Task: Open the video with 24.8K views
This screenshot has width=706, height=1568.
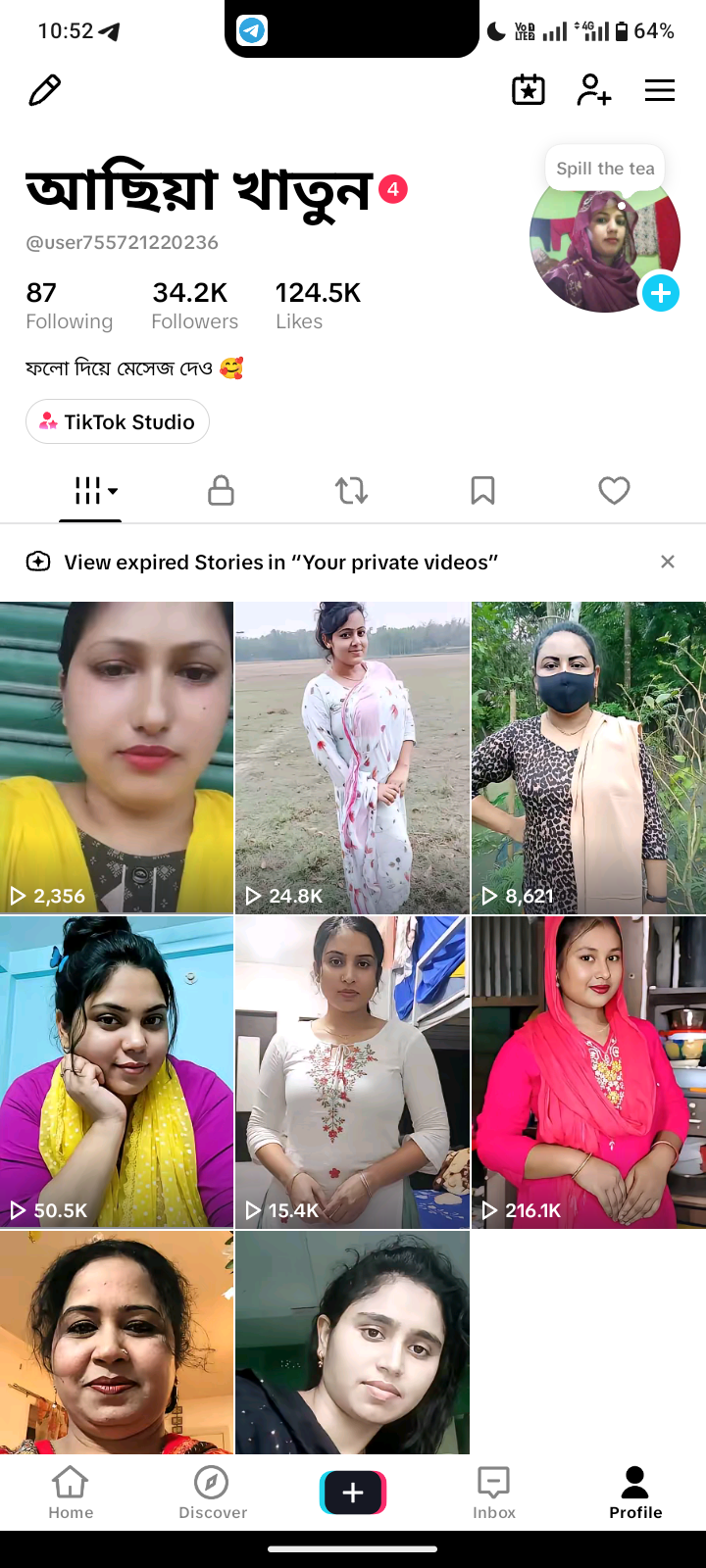Action: [x=352, y=758]
